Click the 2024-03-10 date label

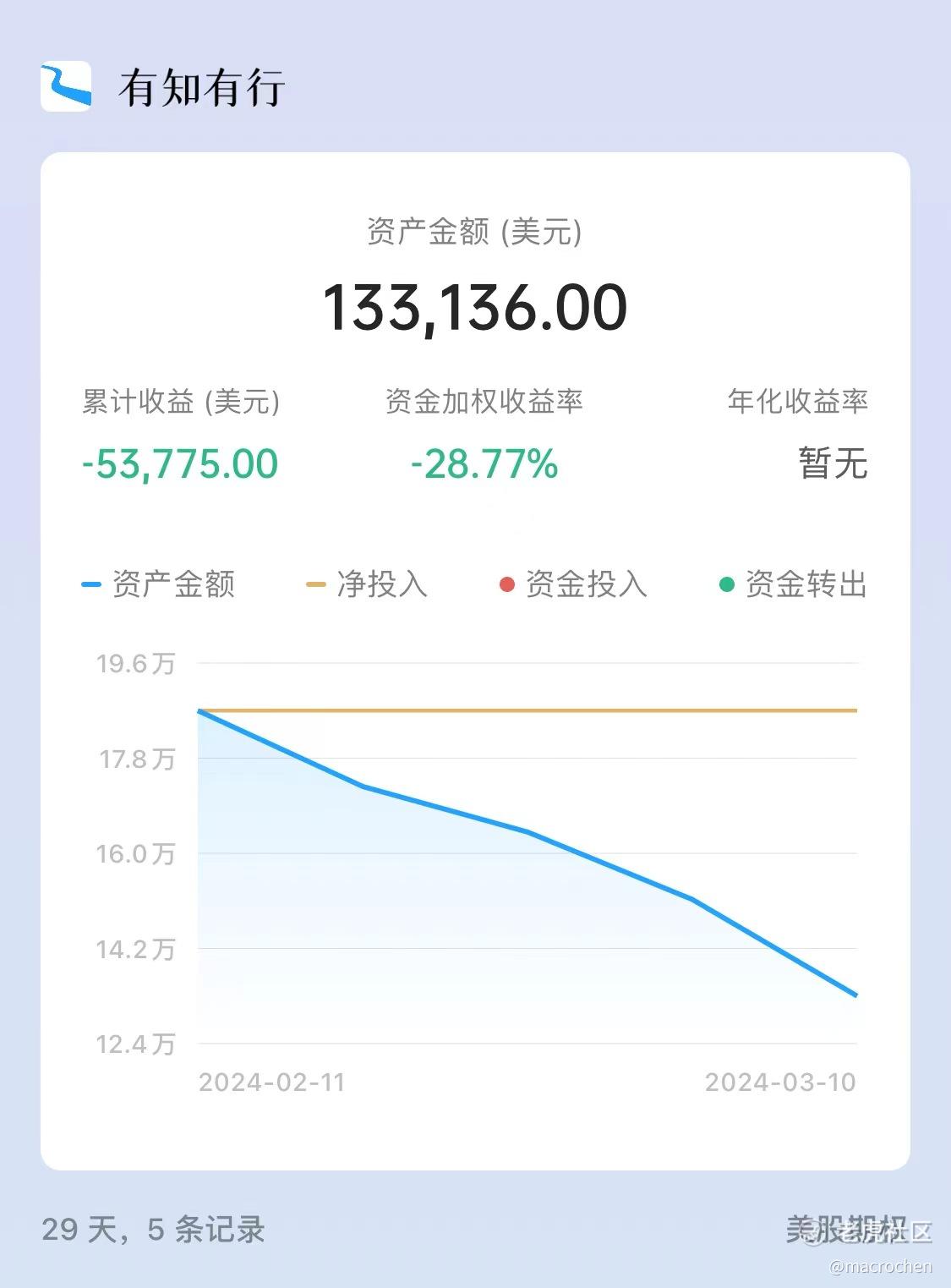tap(781, 1082)
